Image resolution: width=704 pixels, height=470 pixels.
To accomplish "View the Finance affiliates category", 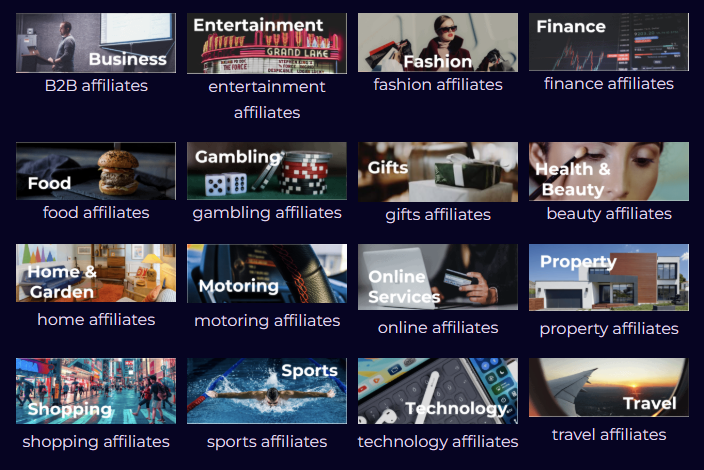I will (609, 42).
